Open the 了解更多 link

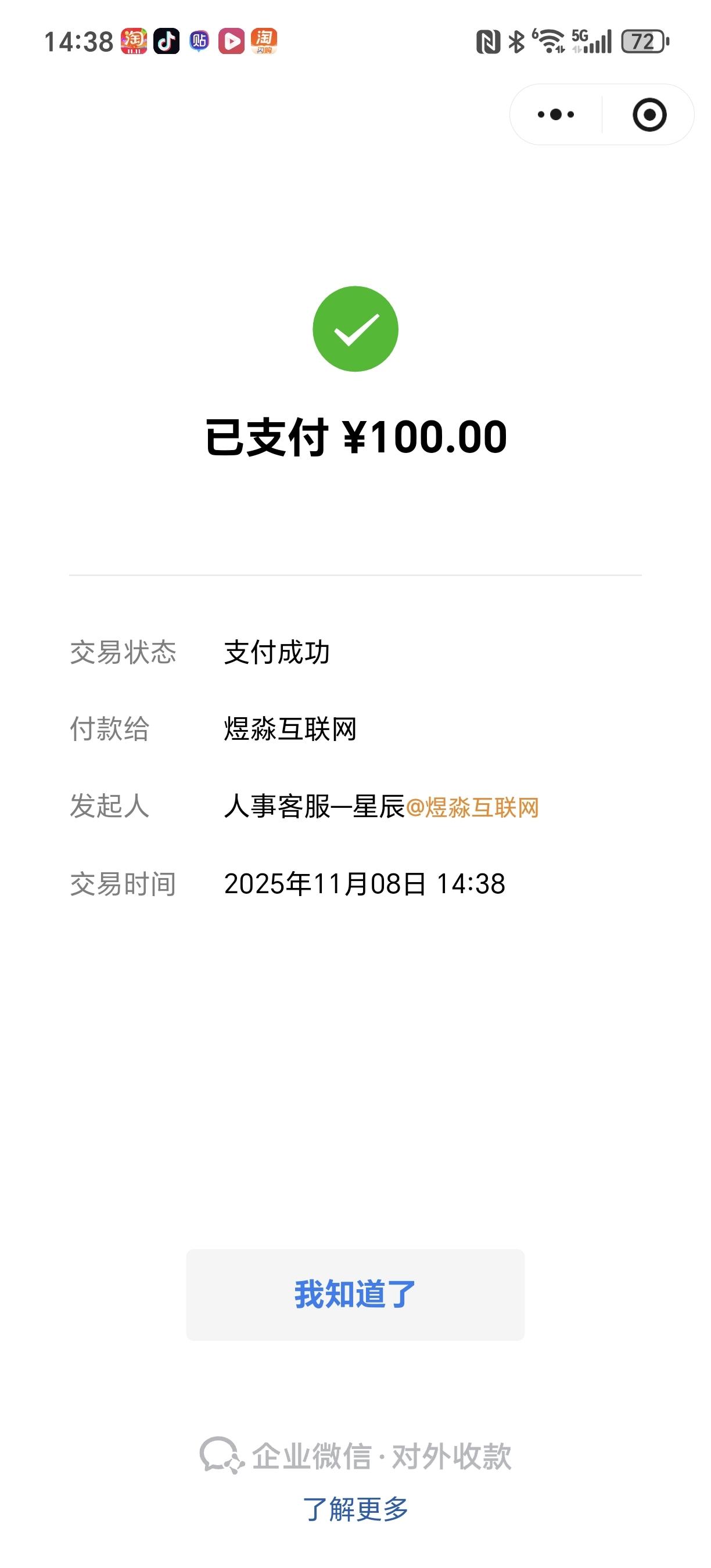point(355,1509)
